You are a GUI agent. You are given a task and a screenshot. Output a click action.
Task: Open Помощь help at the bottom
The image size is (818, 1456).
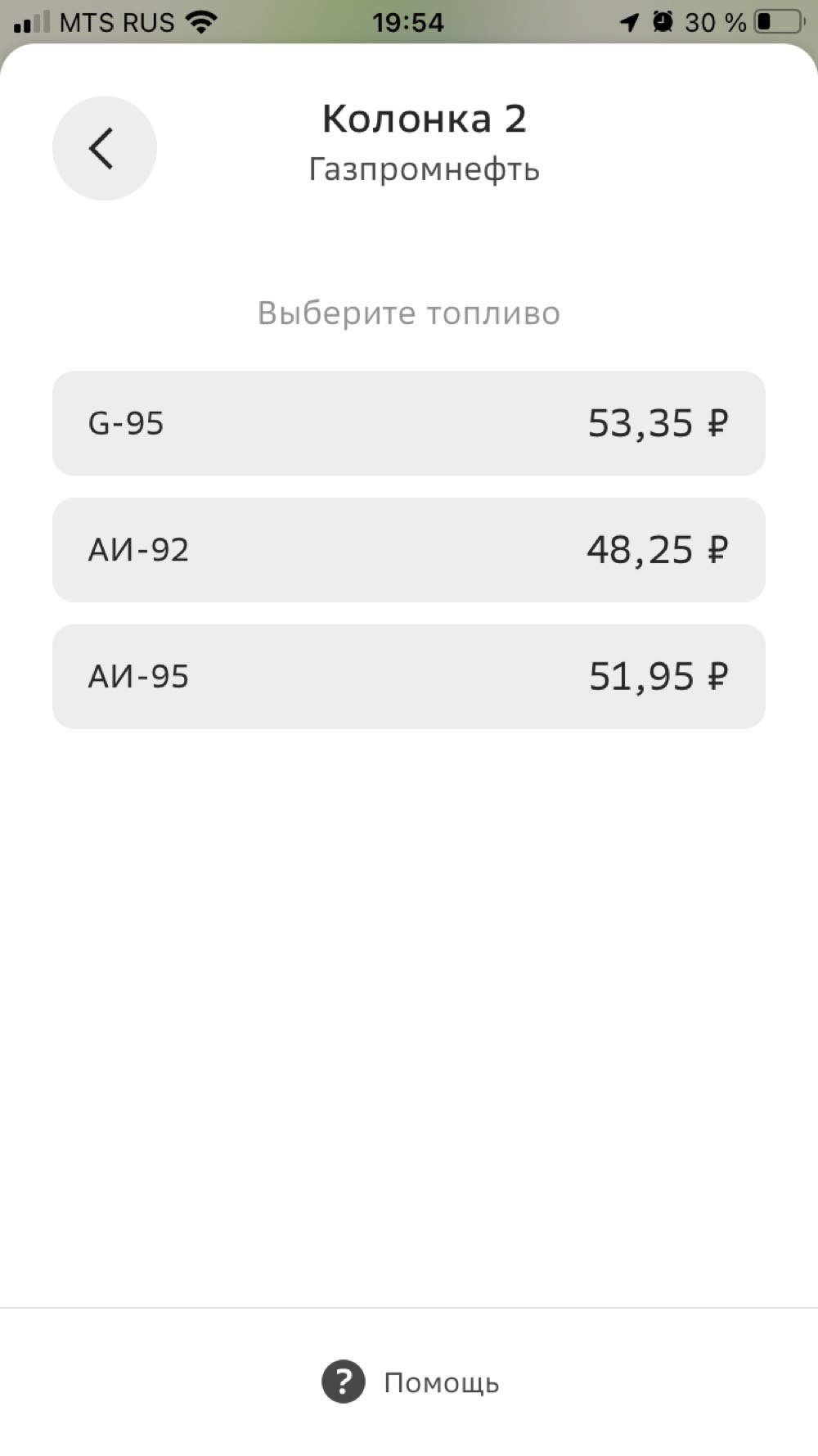pyautogui.click(x=410, y=1382)
